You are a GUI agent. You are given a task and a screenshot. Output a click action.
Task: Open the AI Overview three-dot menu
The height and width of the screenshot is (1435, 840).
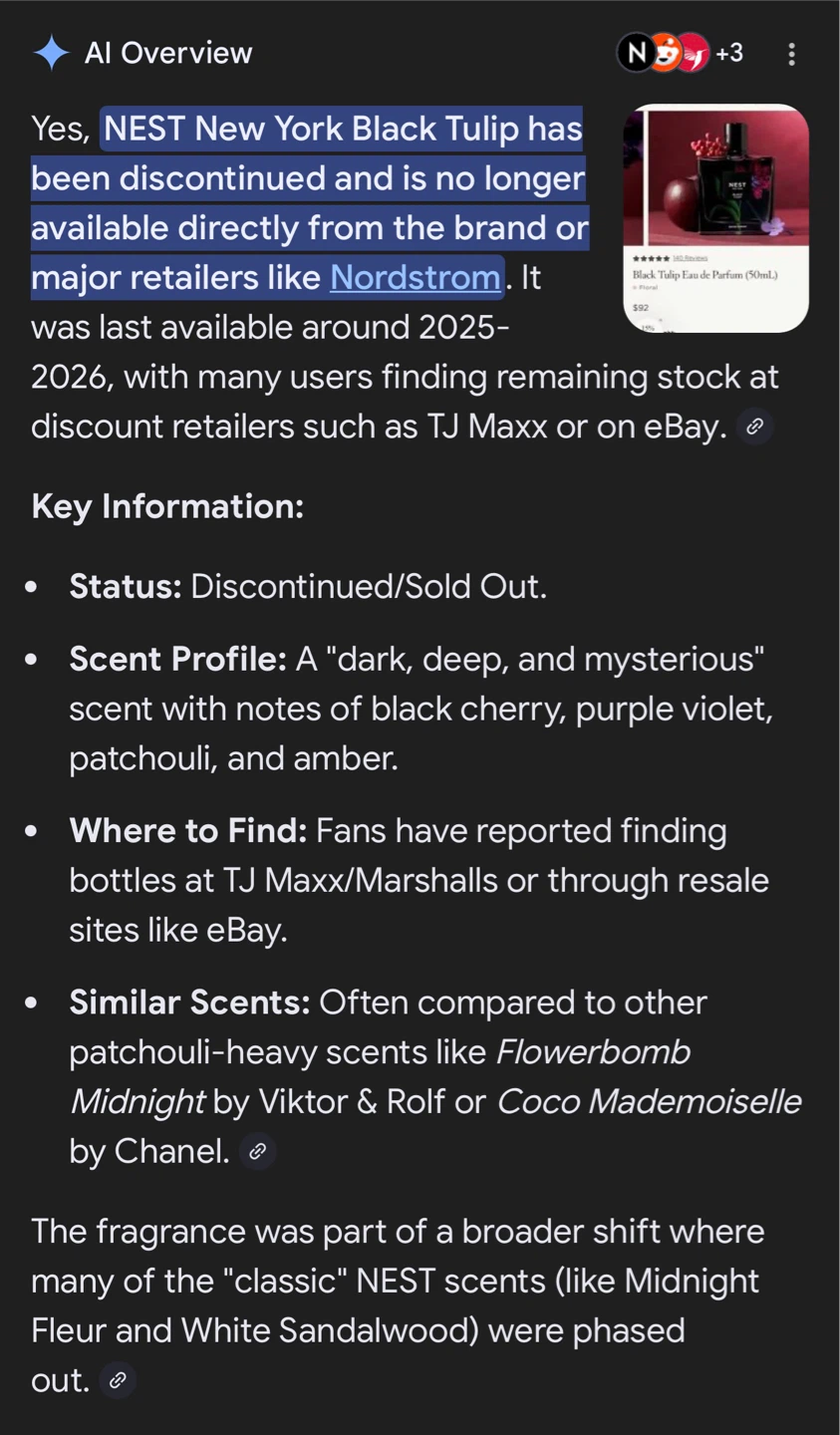pos(791,54)
